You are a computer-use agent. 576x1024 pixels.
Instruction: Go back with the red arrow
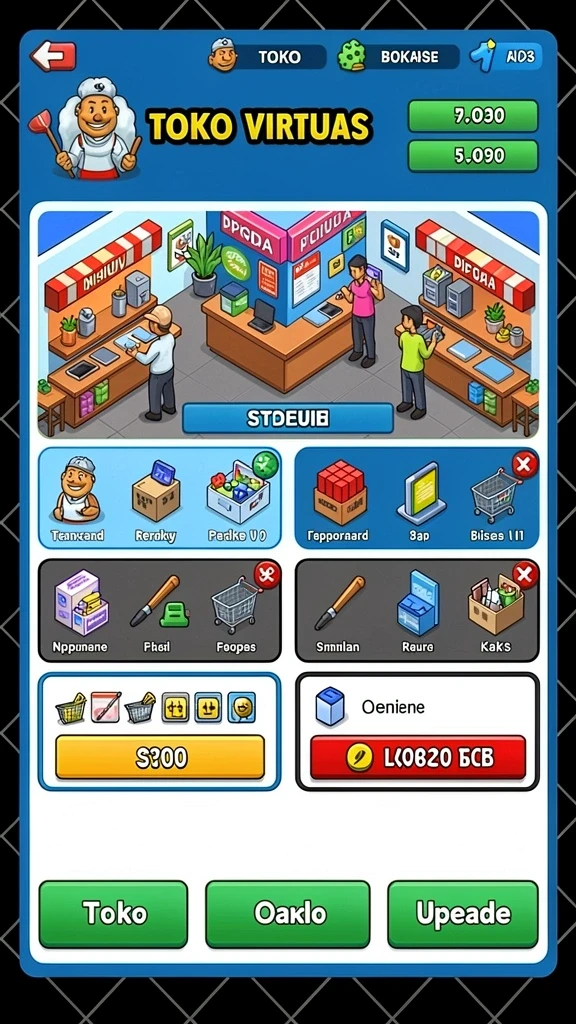[53, 56]
